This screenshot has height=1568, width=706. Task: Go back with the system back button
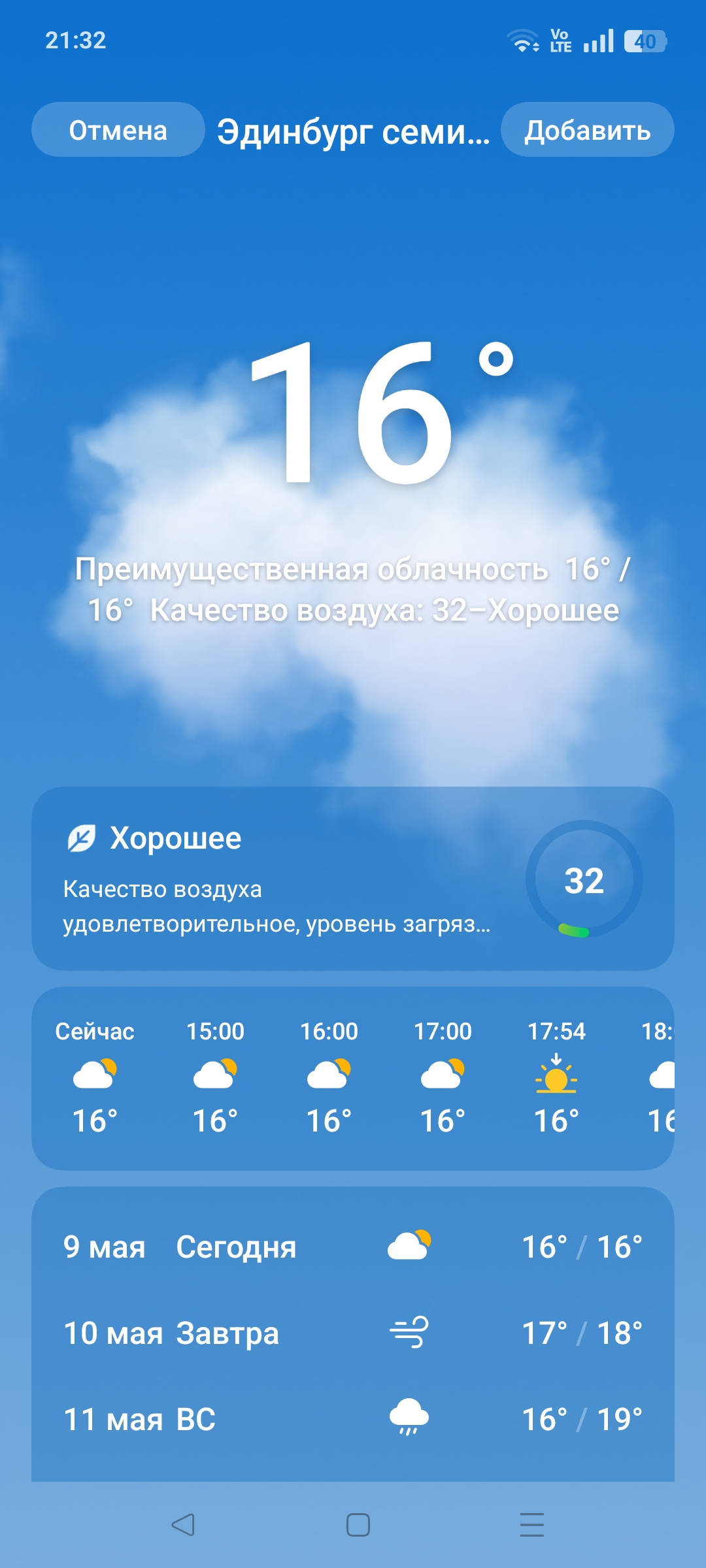point(183,1525)
